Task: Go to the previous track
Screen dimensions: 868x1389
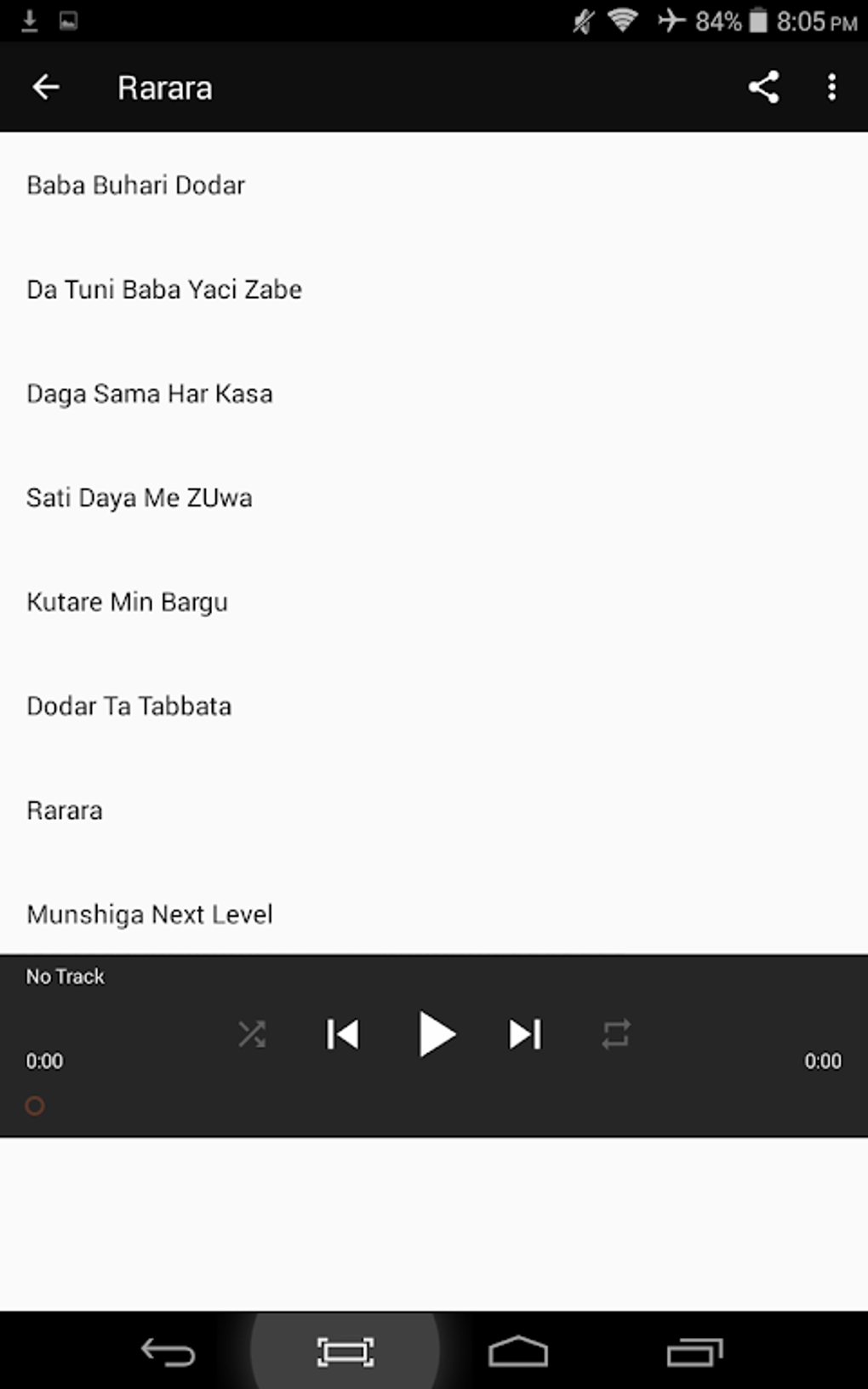Action: (x=342, y=1034)
